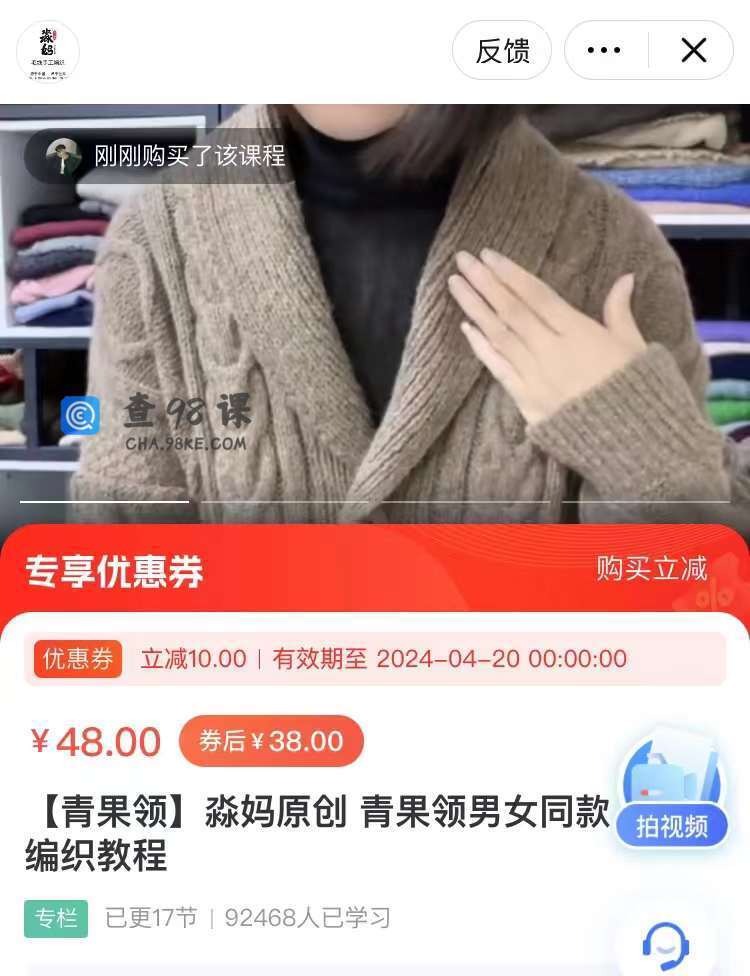Tap 券后¥38.00 discounted price button

click(x=271, y=741)
